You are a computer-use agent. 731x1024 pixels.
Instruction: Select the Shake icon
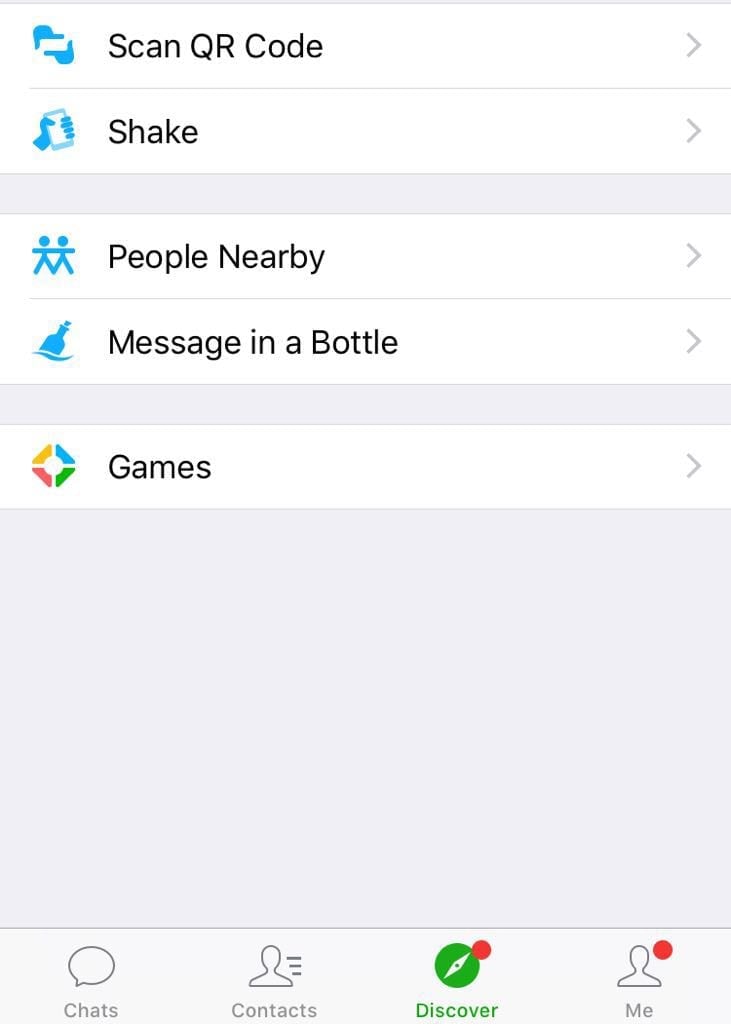[x=55, y=130]
